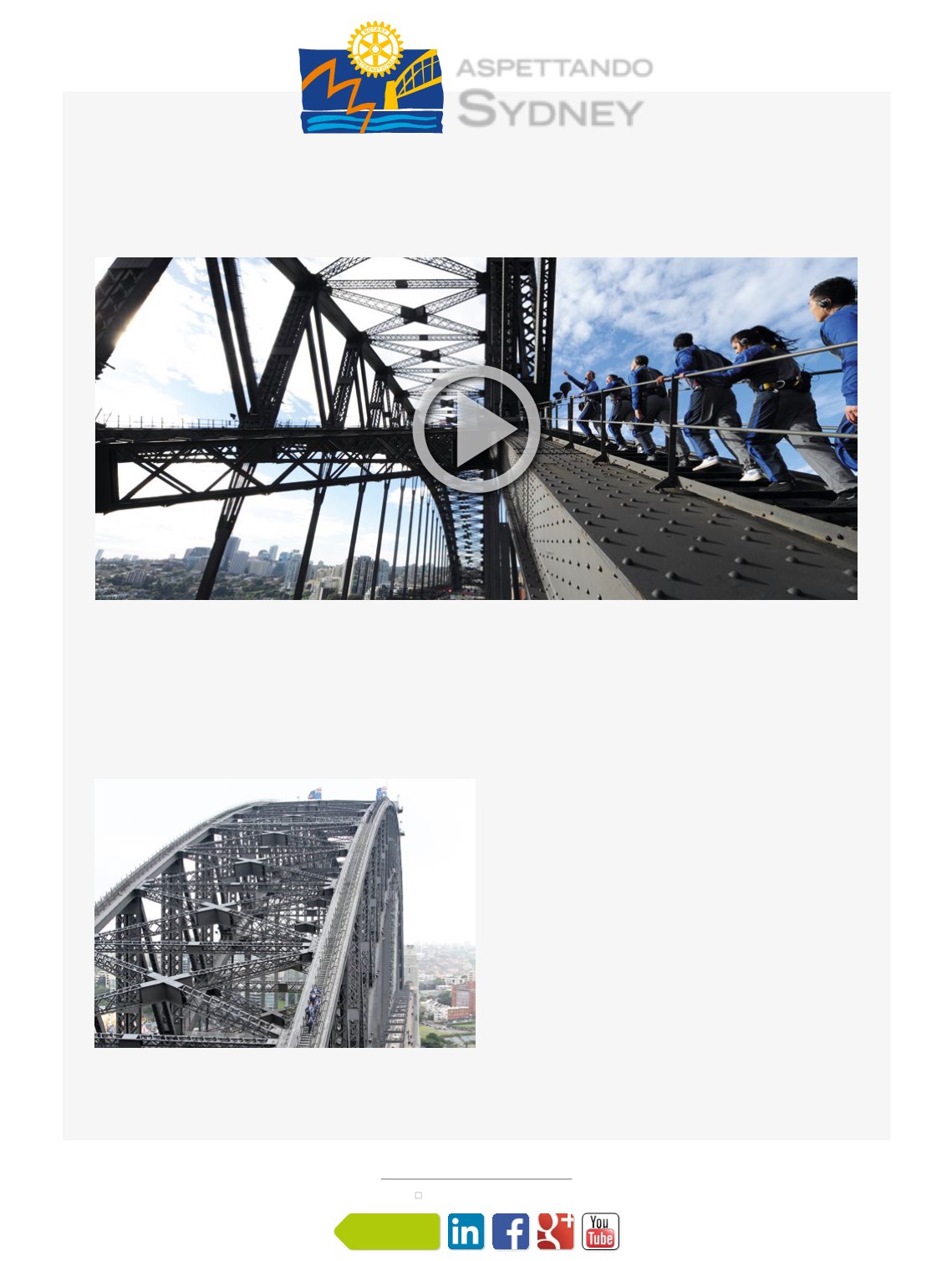Open the YouTube channel

point(600,1231)
